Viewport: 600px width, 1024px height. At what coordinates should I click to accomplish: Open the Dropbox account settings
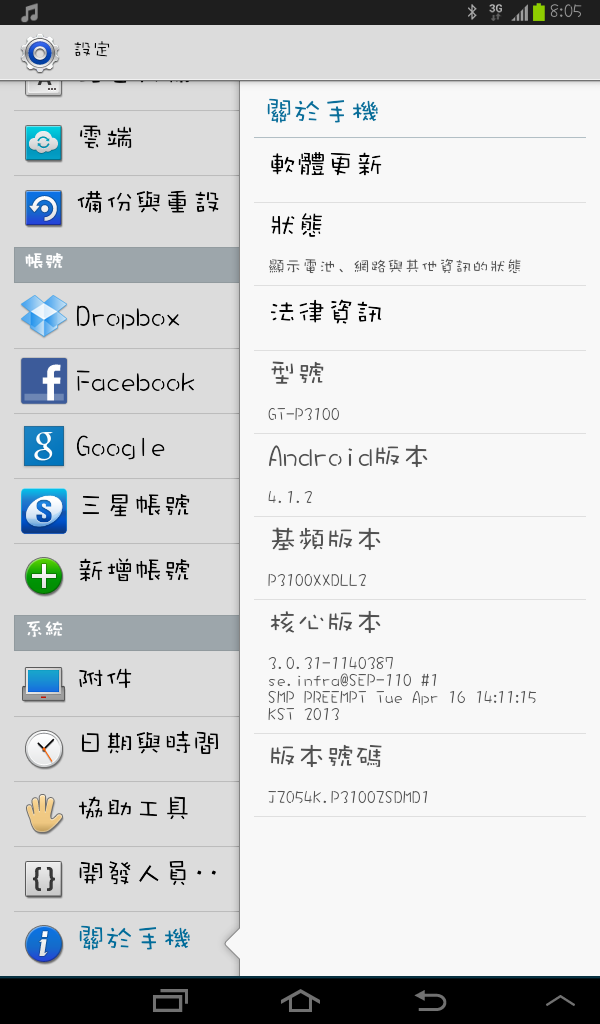126,318
